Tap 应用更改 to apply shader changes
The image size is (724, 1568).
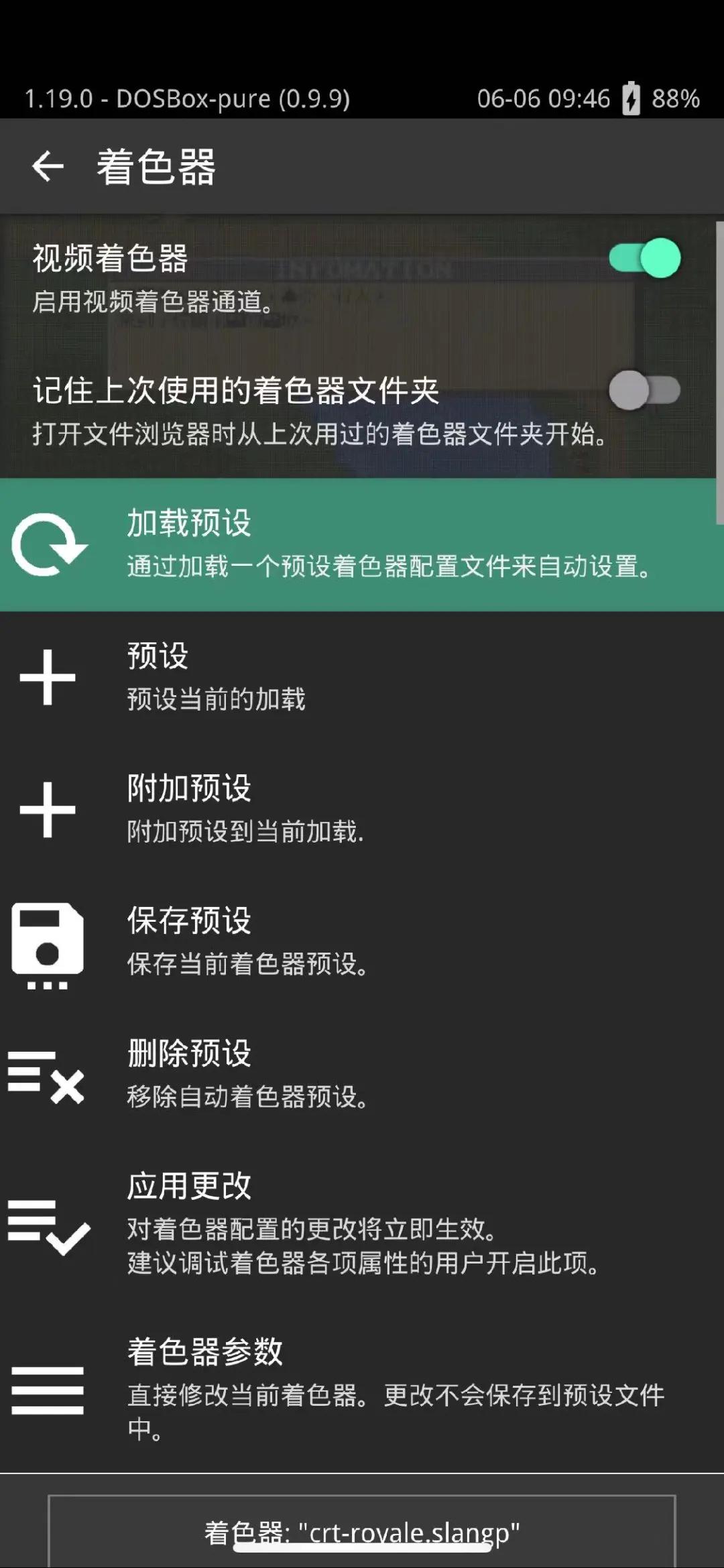pyautogui.click(x=362, y=1225)
